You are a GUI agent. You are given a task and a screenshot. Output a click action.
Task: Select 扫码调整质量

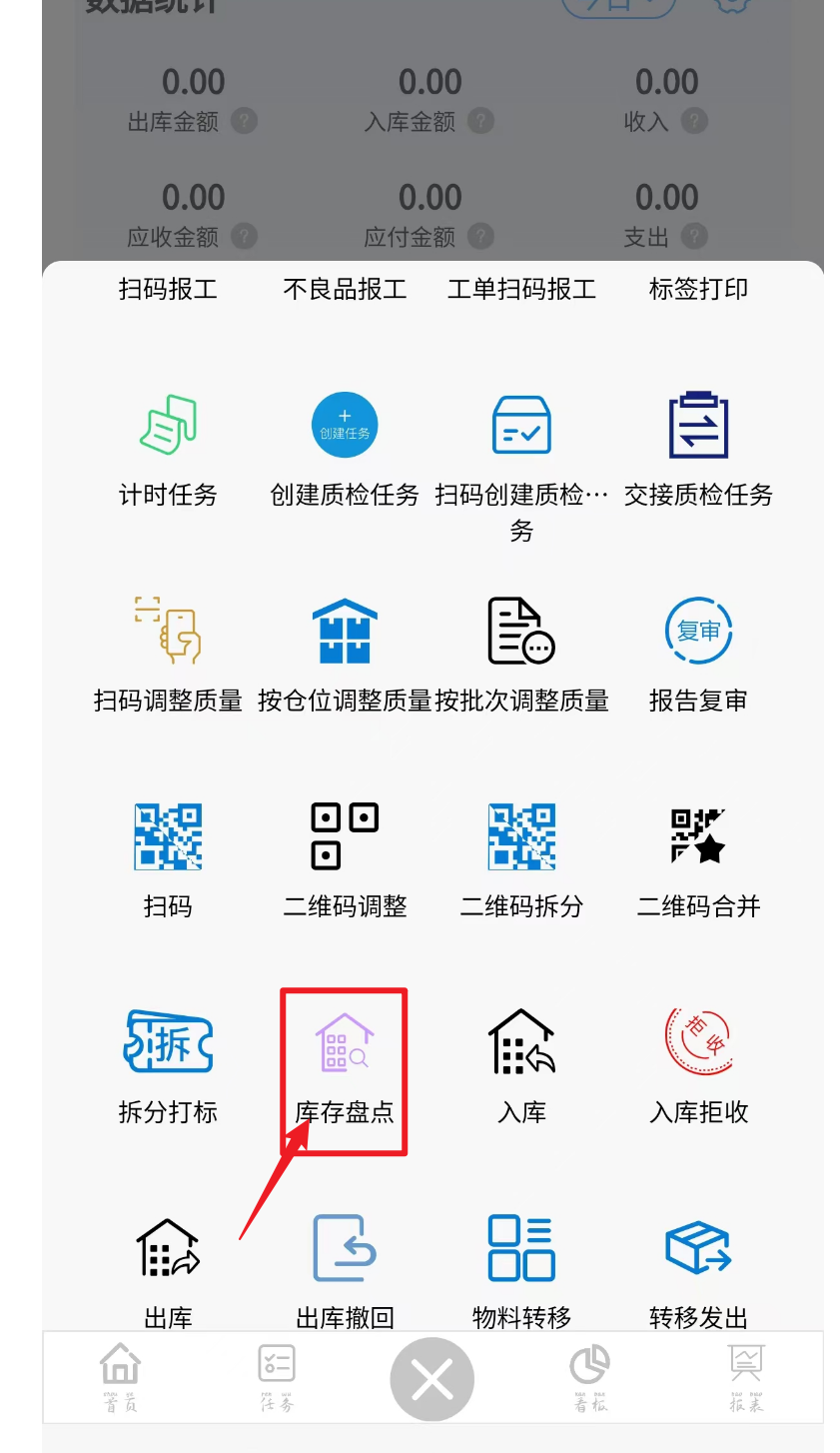pyautogui.click(x=168, y=656)
